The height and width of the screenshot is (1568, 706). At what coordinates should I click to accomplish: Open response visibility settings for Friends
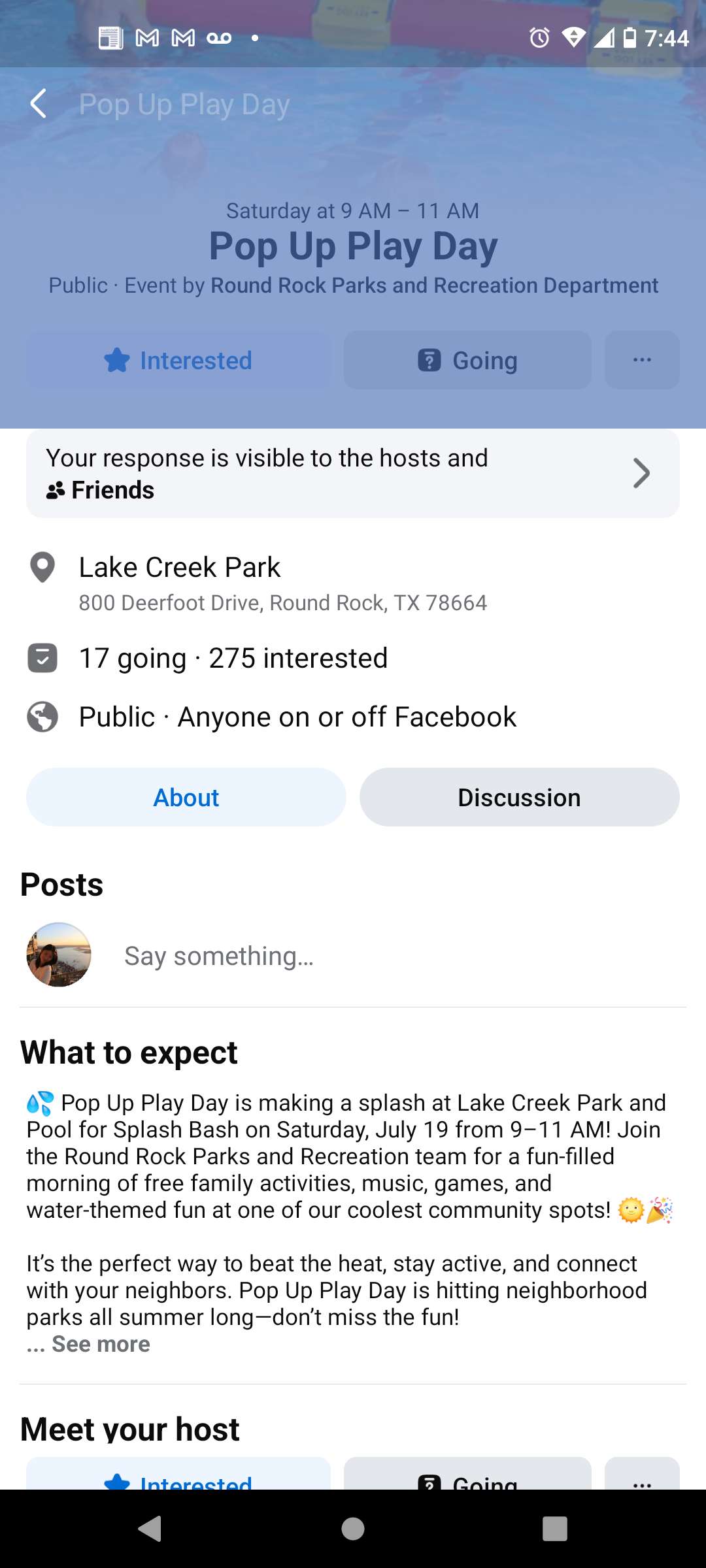click(x=353, y=474)
